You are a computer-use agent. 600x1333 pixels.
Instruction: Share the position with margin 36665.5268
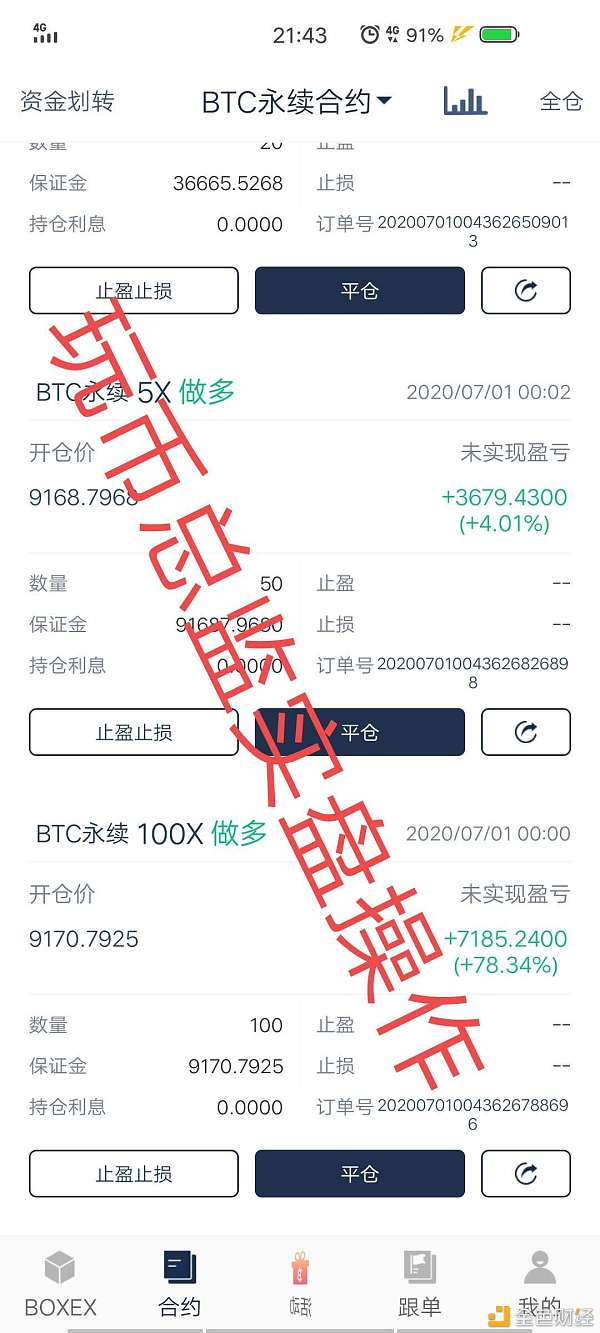[x=526, y=291]
